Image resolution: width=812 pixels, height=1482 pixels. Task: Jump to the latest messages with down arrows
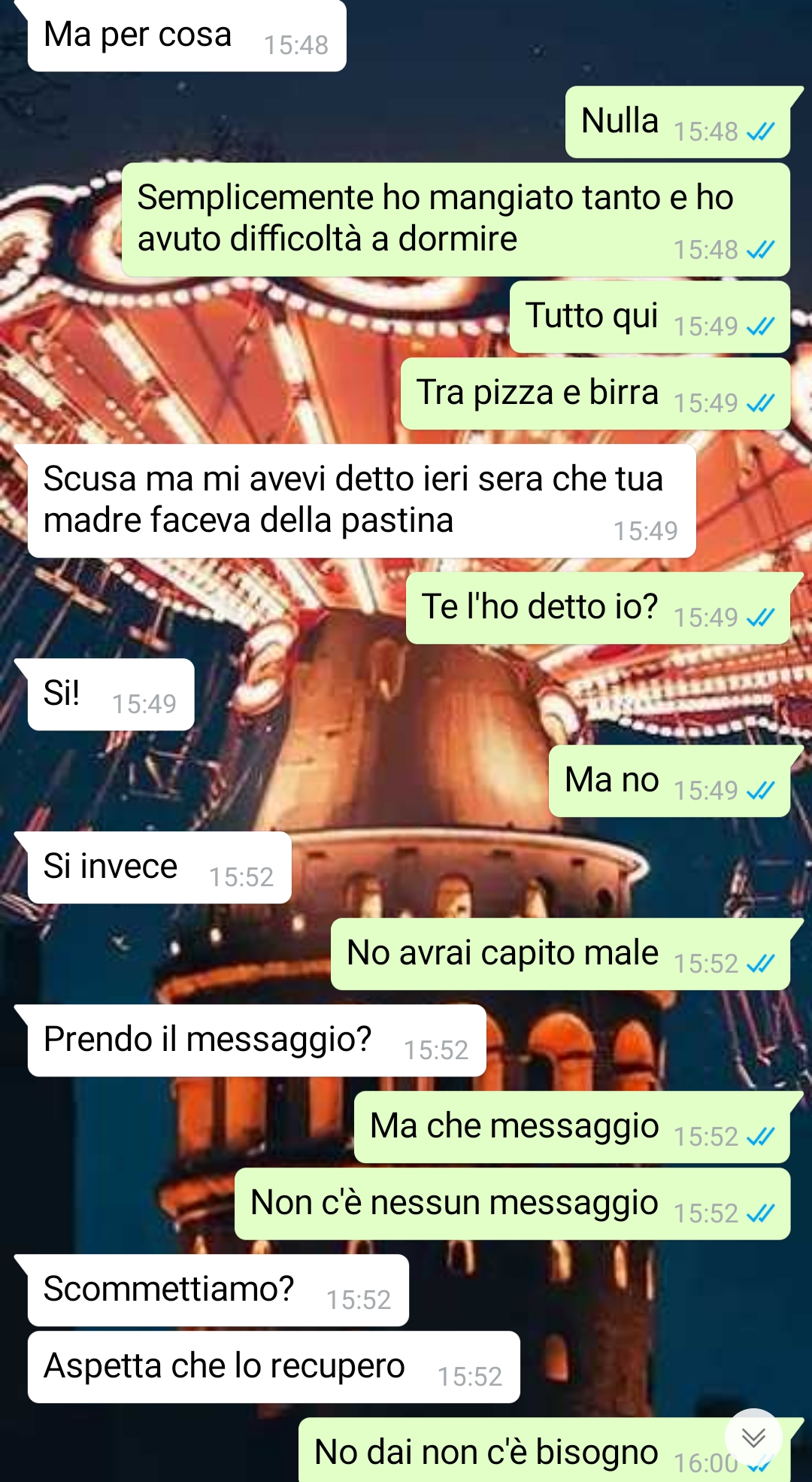753,1438
